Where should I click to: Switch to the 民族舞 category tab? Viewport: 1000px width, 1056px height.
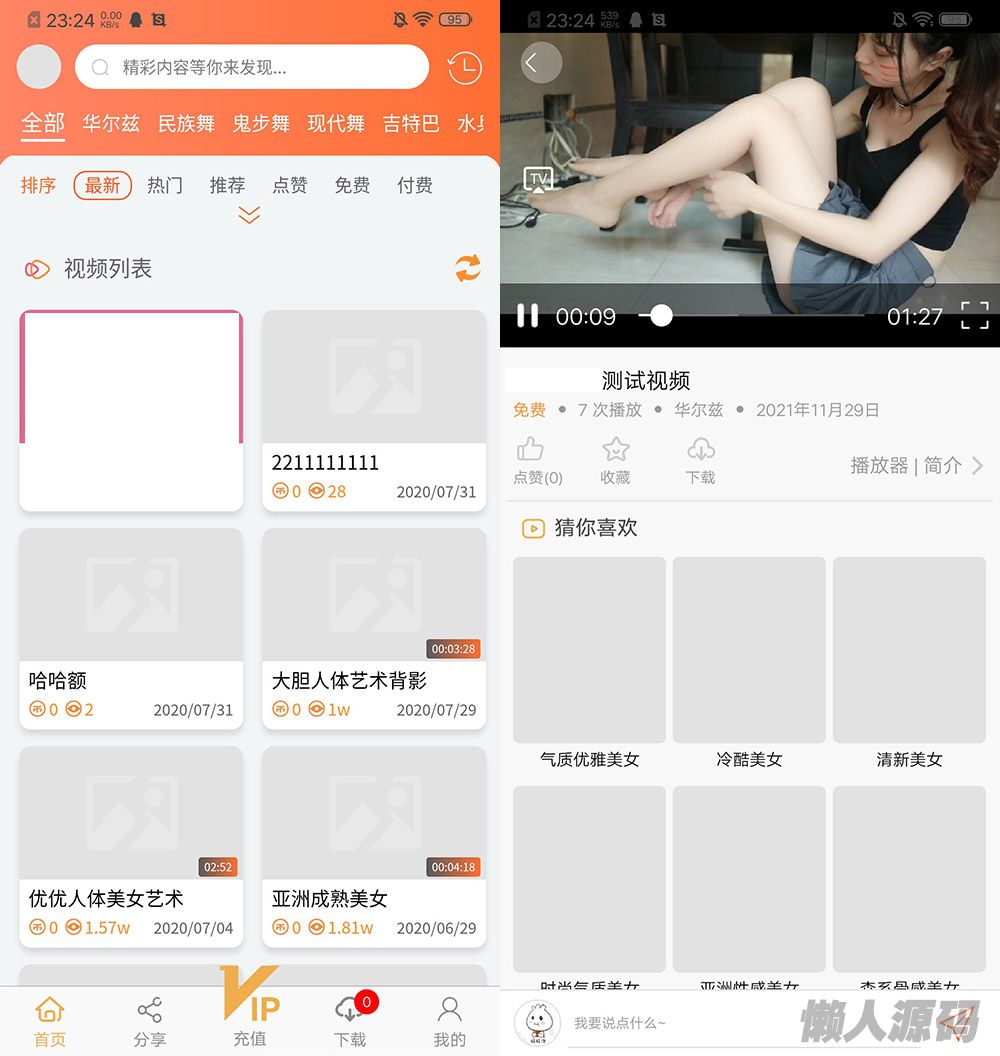point(186,124)
